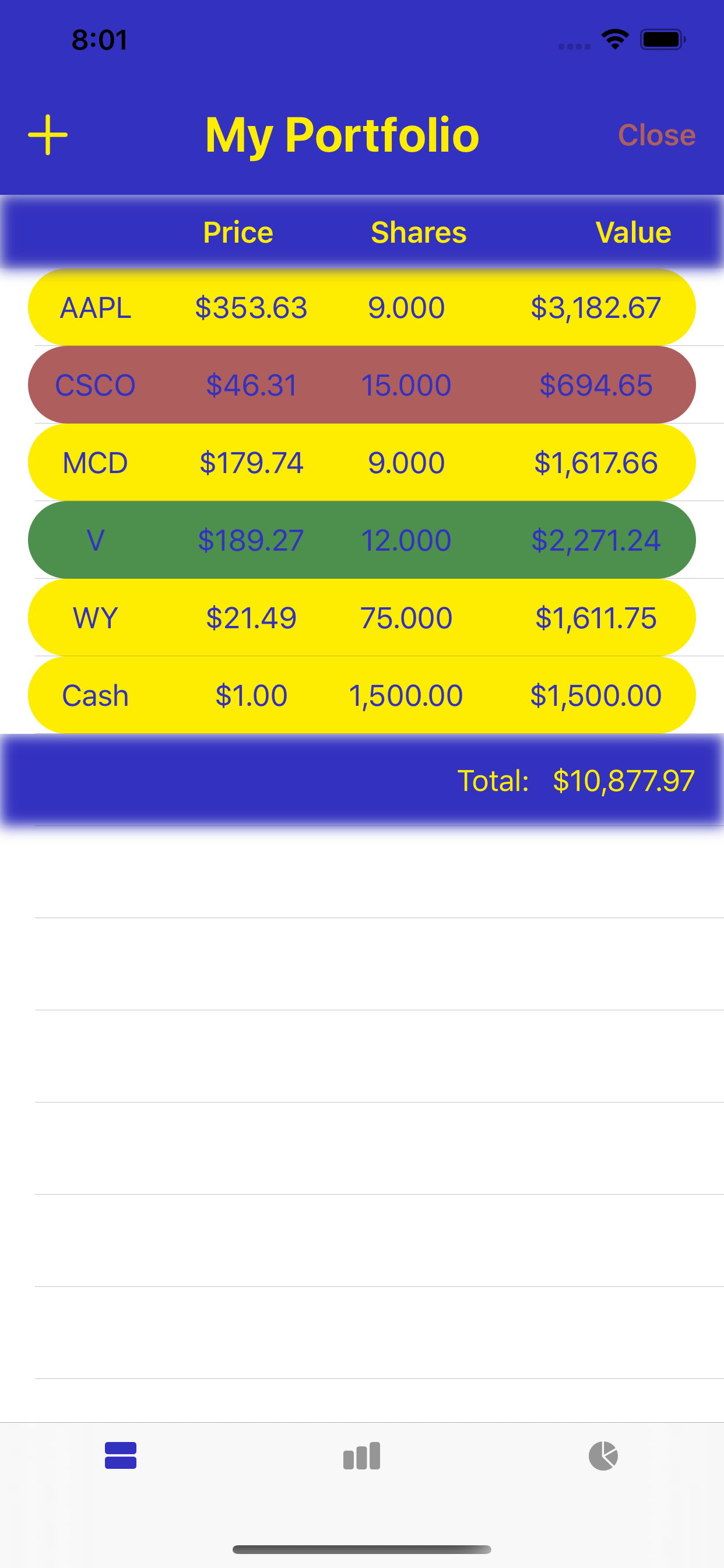Screen dimensions: 724x1568
Task: Open the AAPL holding row
Action: click(x=361, y=307)
